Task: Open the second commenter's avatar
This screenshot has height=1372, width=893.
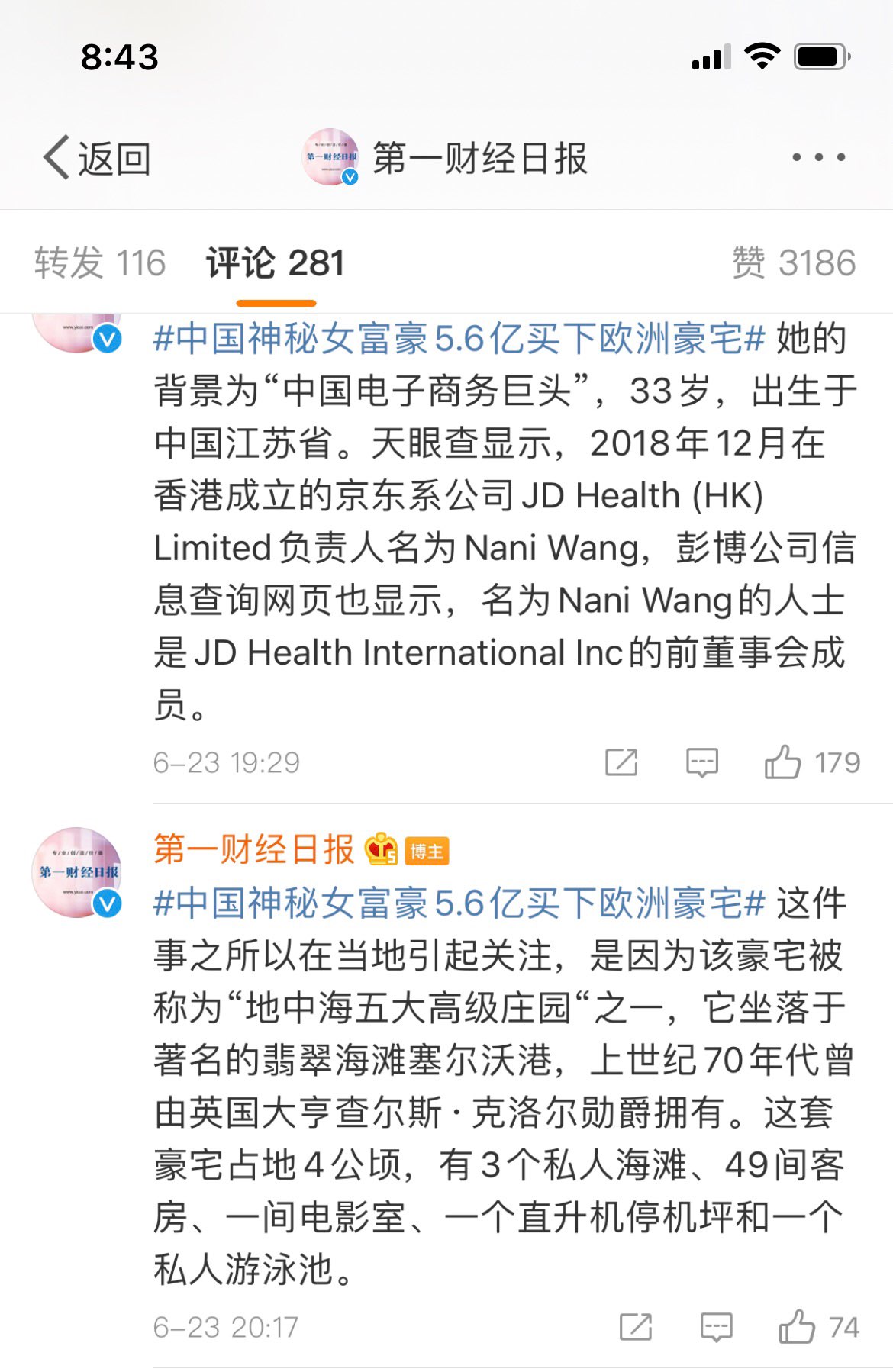Action: pyautogui.click(x=76, y=872)
